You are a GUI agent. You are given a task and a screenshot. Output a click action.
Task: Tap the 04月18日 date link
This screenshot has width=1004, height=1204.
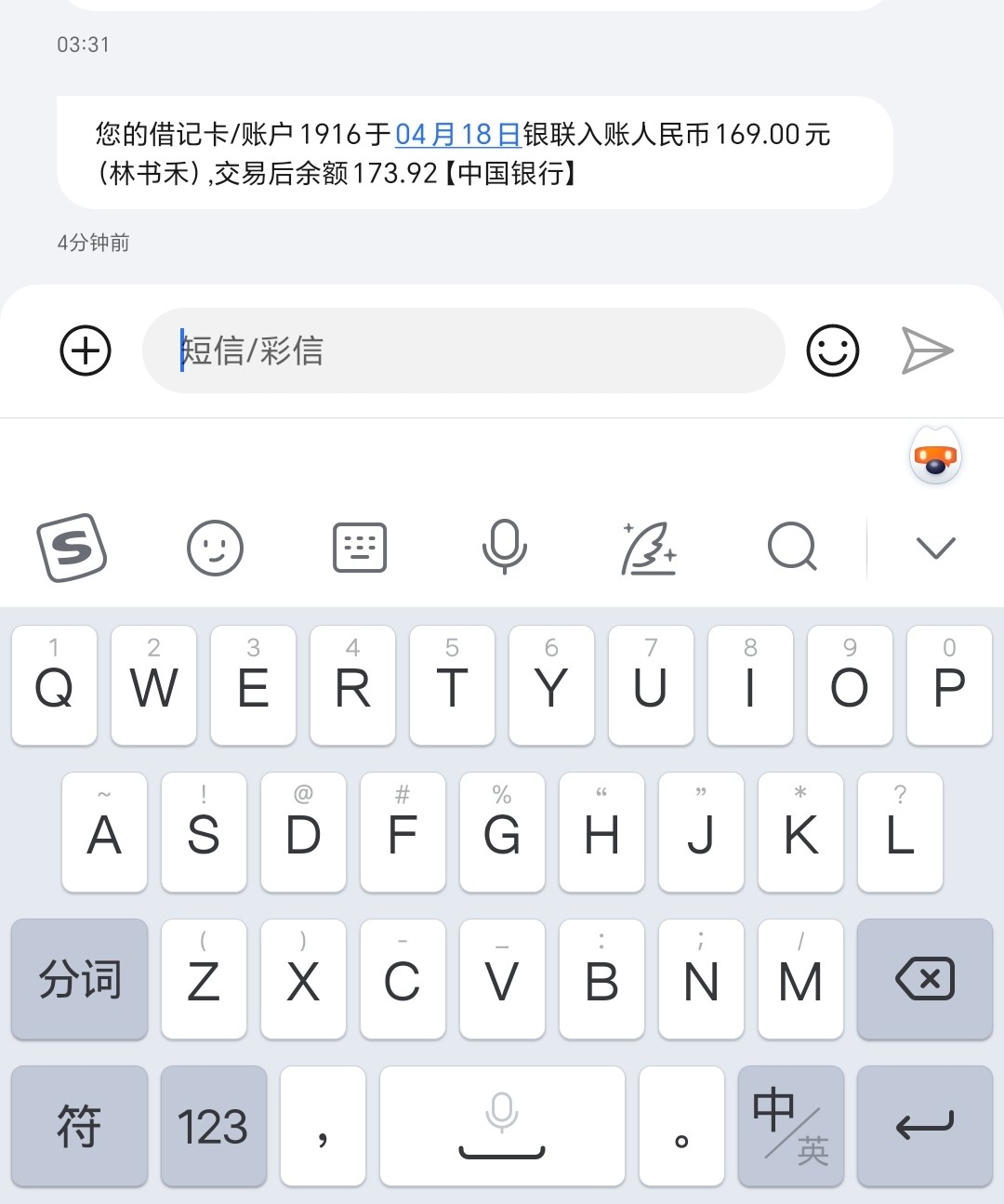(x=457, y=135)
